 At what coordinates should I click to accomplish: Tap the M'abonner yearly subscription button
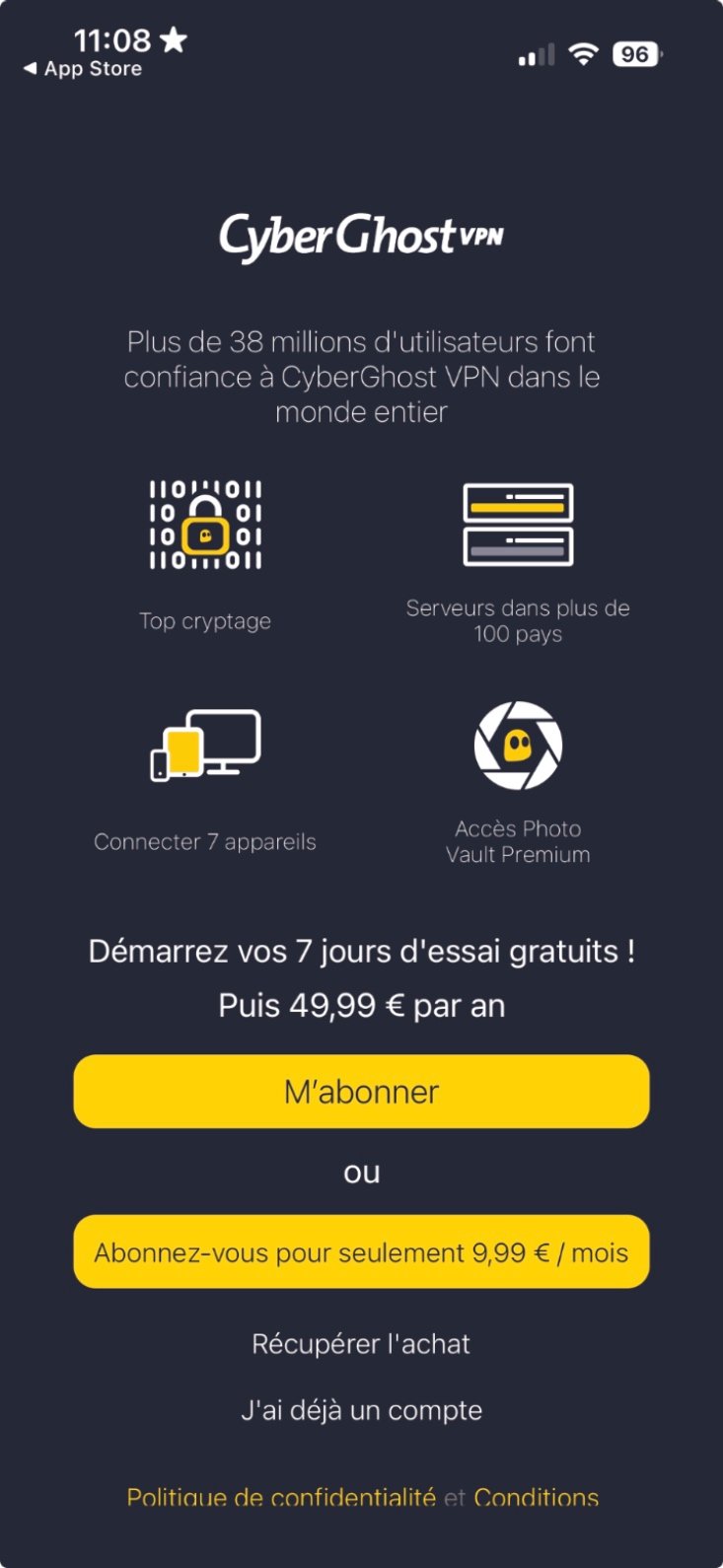[361, 1092]
